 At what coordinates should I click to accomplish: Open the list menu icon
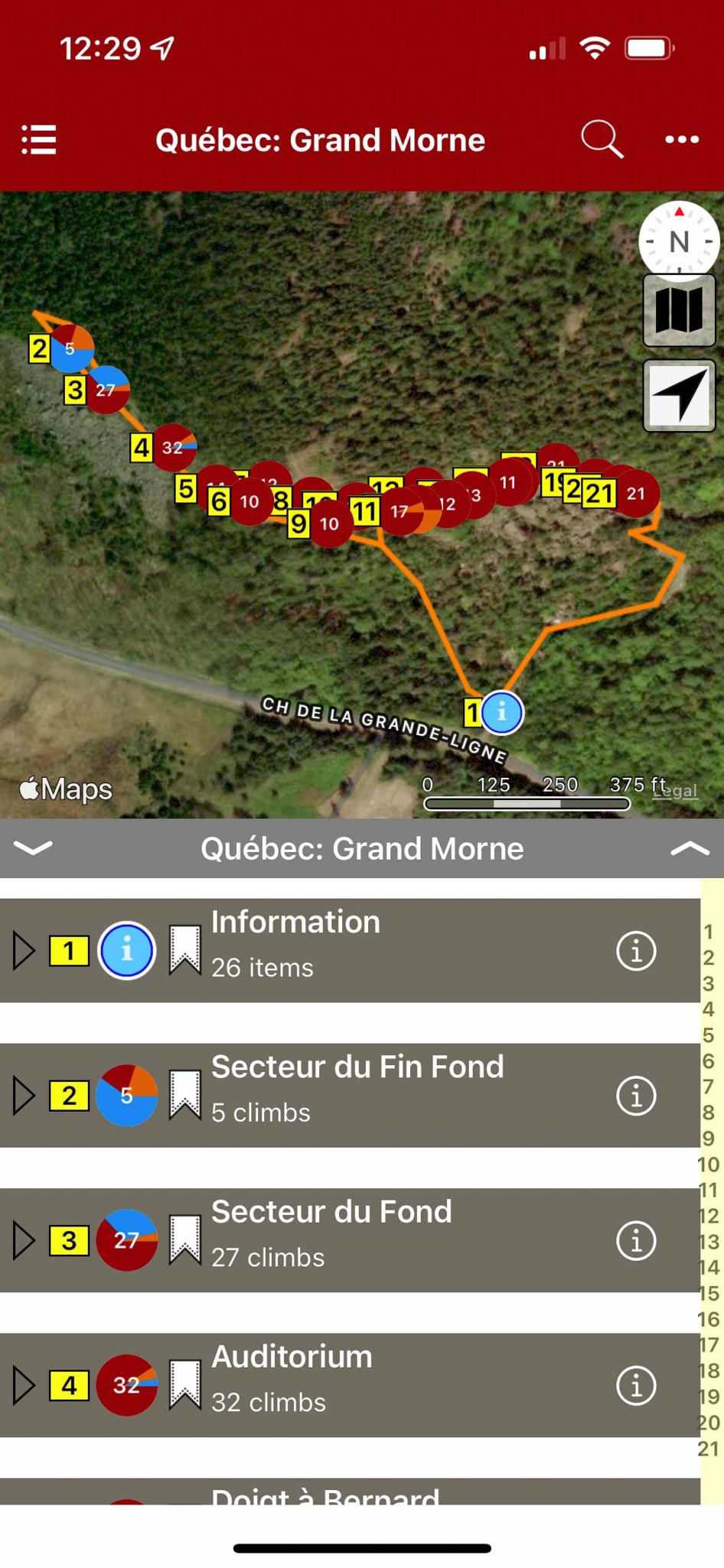39,139
